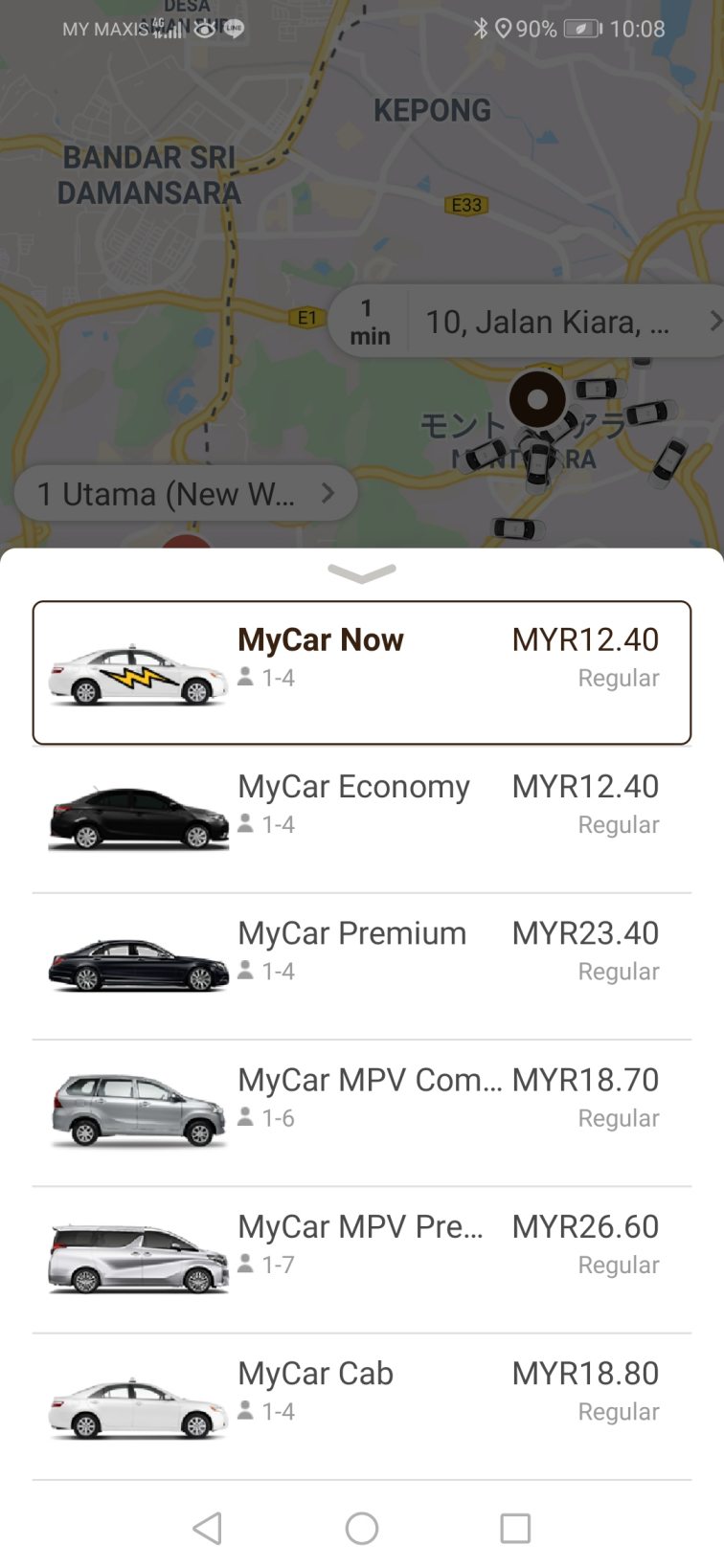Screen dimensions: 724x1568
Task: Select the MyCar Cab ride
Action: click(362, 1405)
